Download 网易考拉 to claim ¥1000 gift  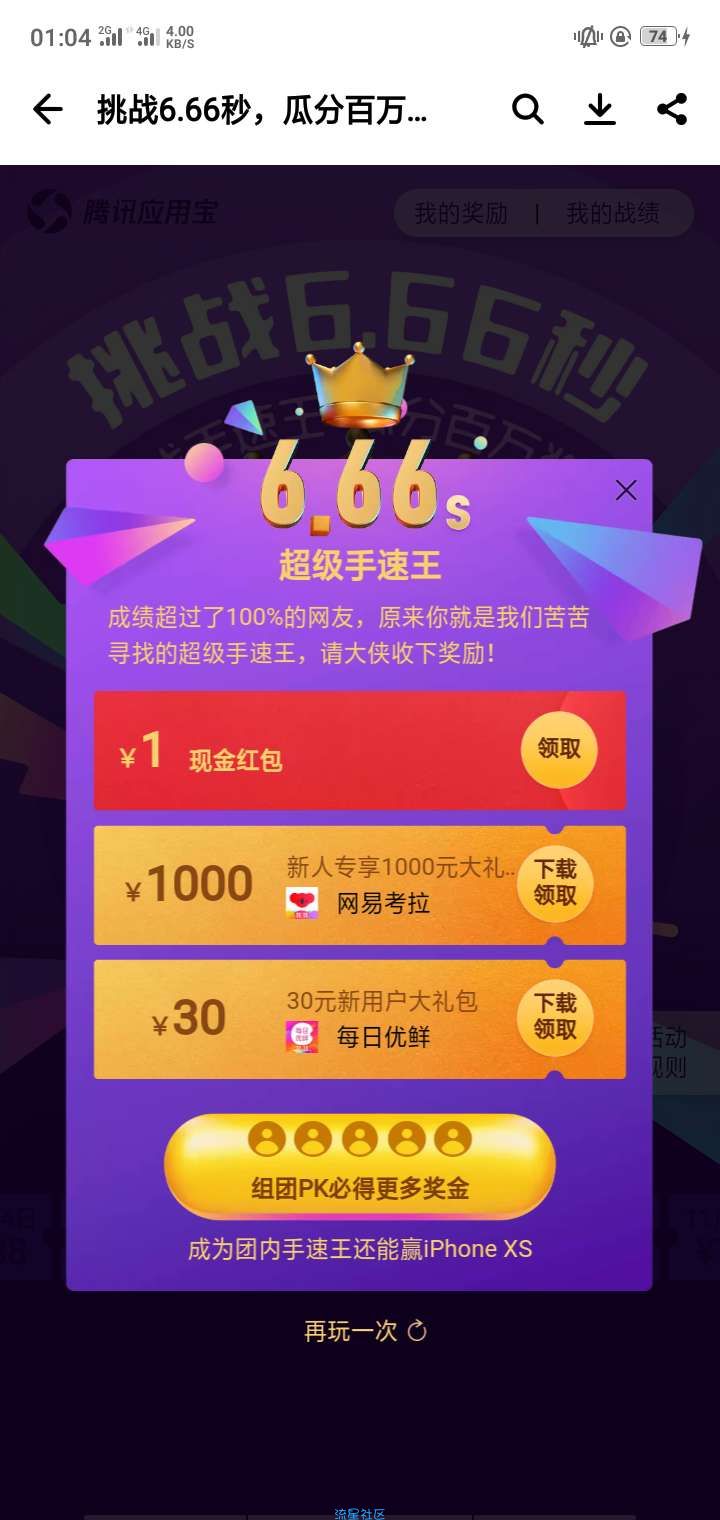pos(555,883)
